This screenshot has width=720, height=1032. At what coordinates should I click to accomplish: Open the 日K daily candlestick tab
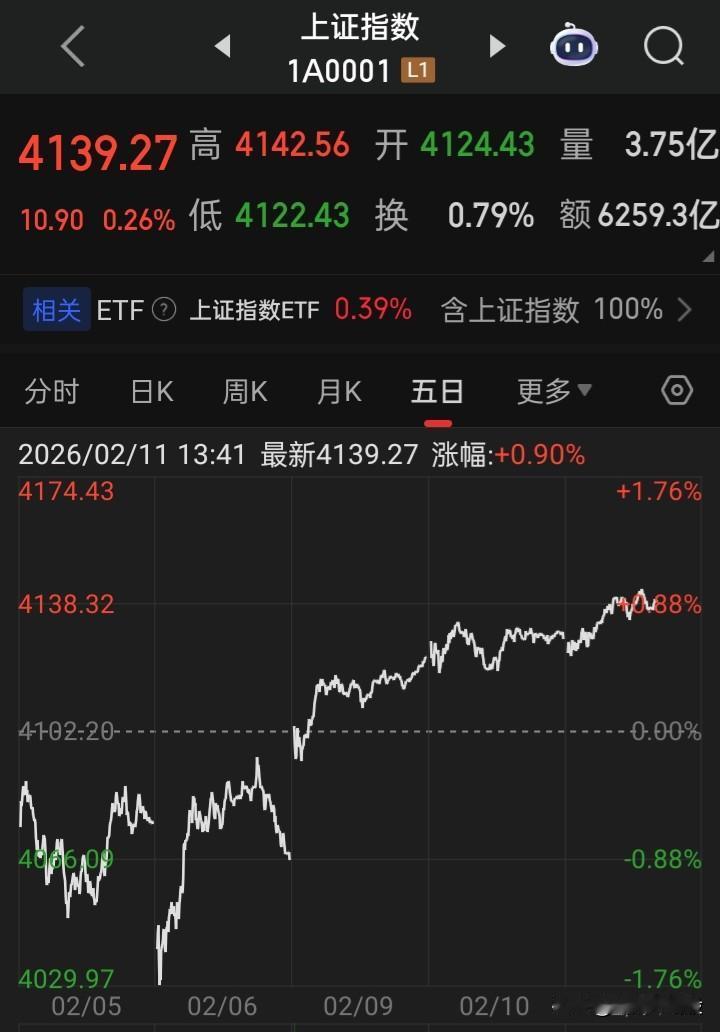pyautogui.click(x=150, y=391)
